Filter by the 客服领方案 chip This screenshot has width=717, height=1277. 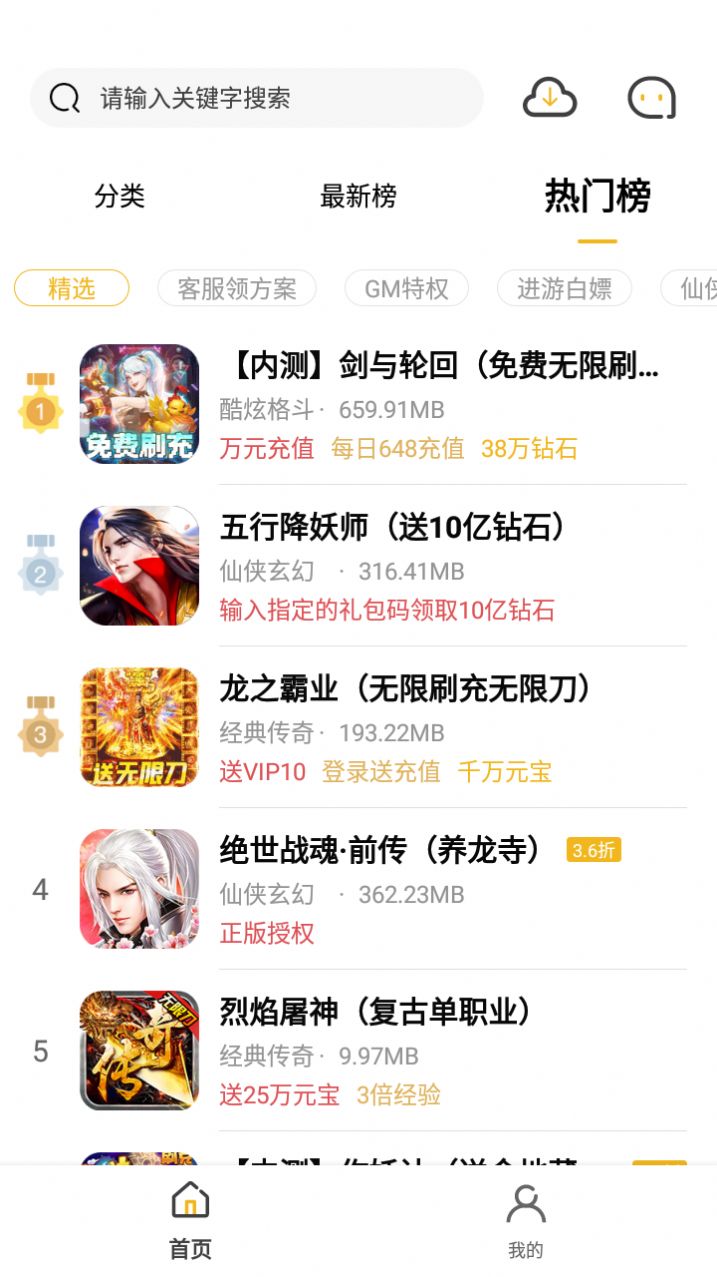[237, 289]
